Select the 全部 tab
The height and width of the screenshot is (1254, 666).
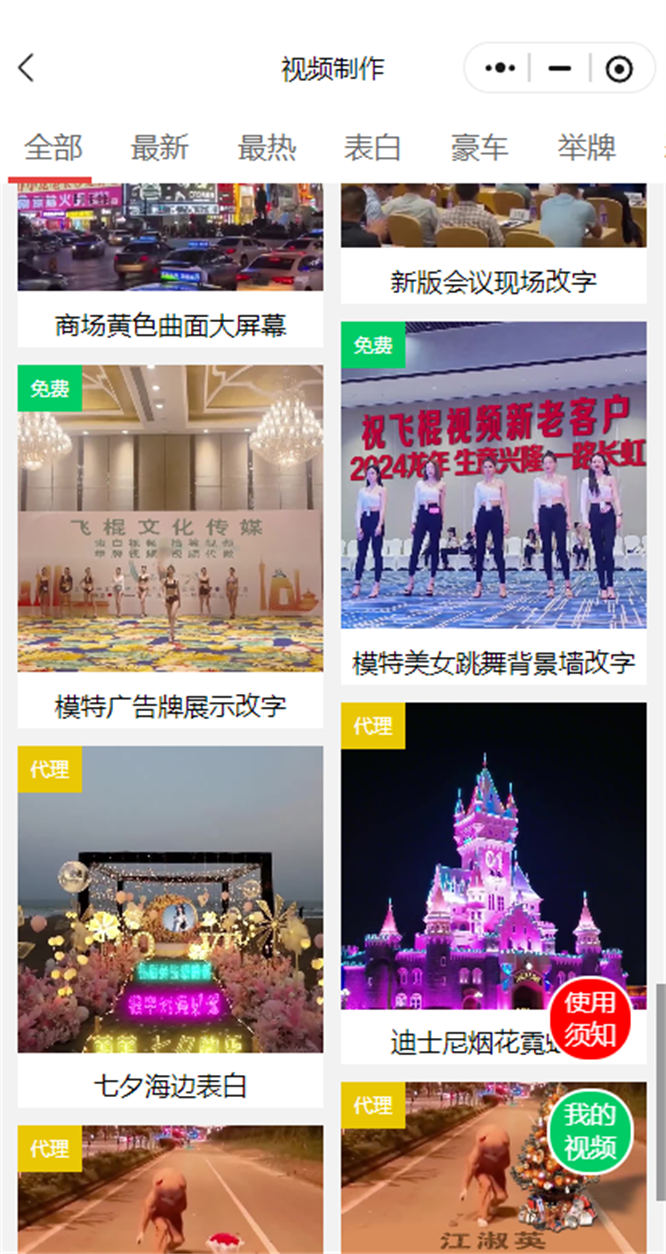(x=53, y=148)
